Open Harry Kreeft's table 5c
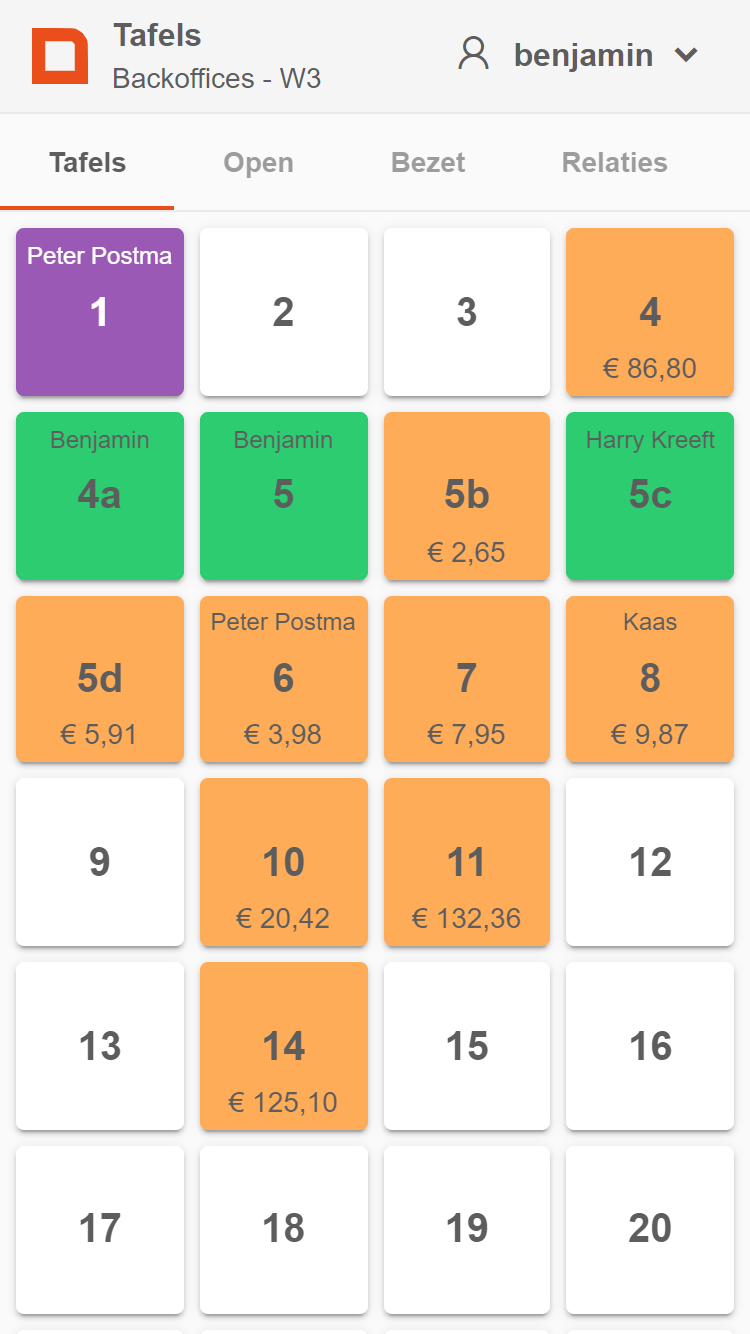The width and height of the screenshot is (750, 1334). (650, 496)
